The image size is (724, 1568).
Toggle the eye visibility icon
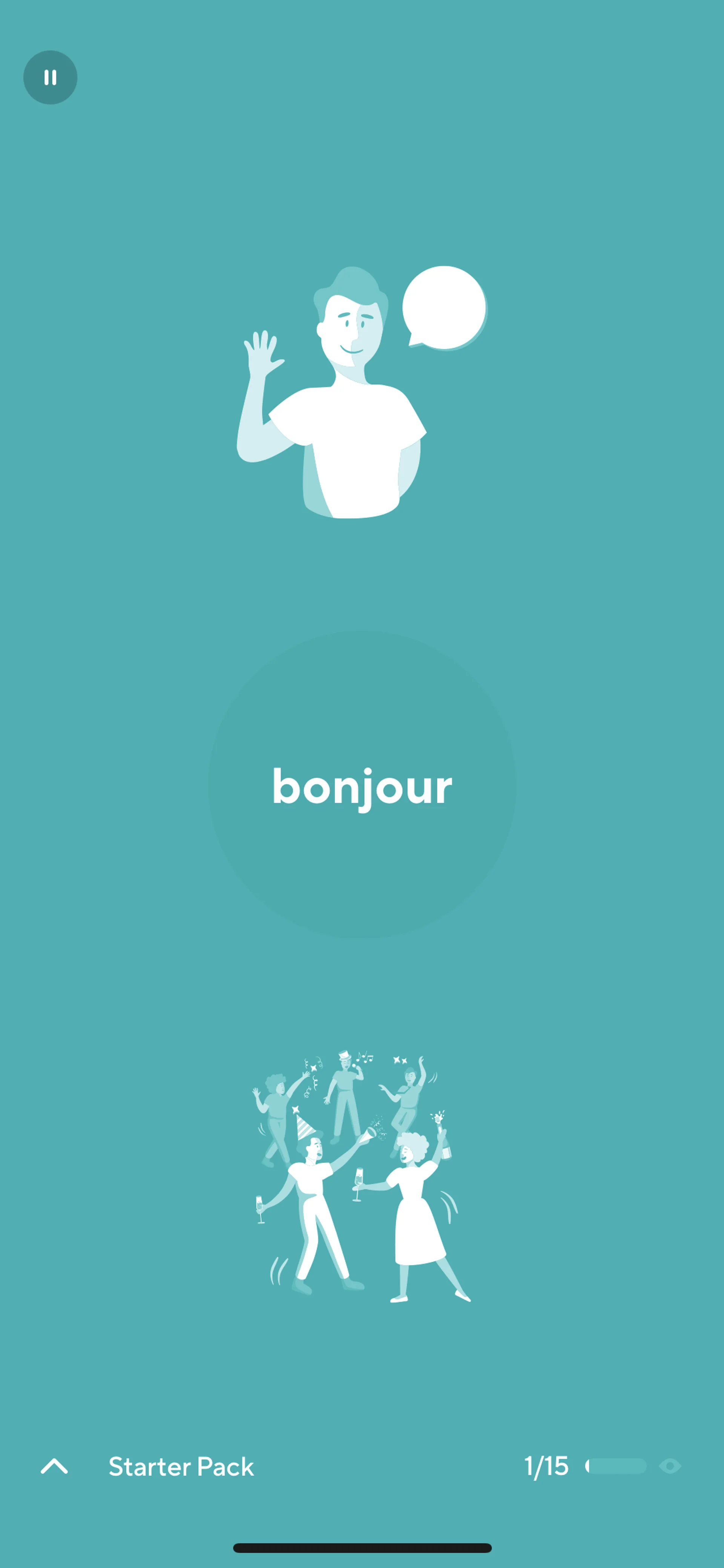[670, 1466]
